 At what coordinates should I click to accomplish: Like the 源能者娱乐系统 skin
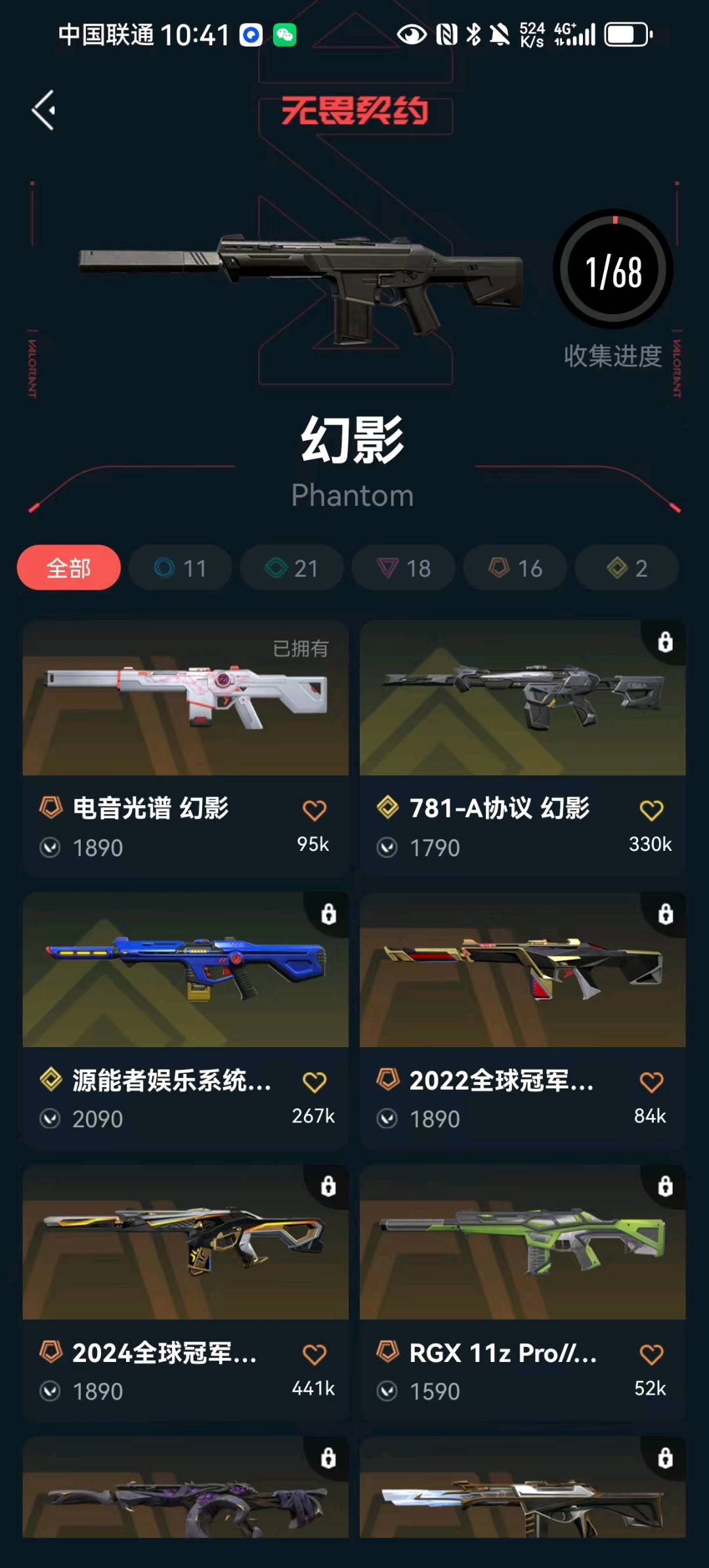tap(314, 1082)
